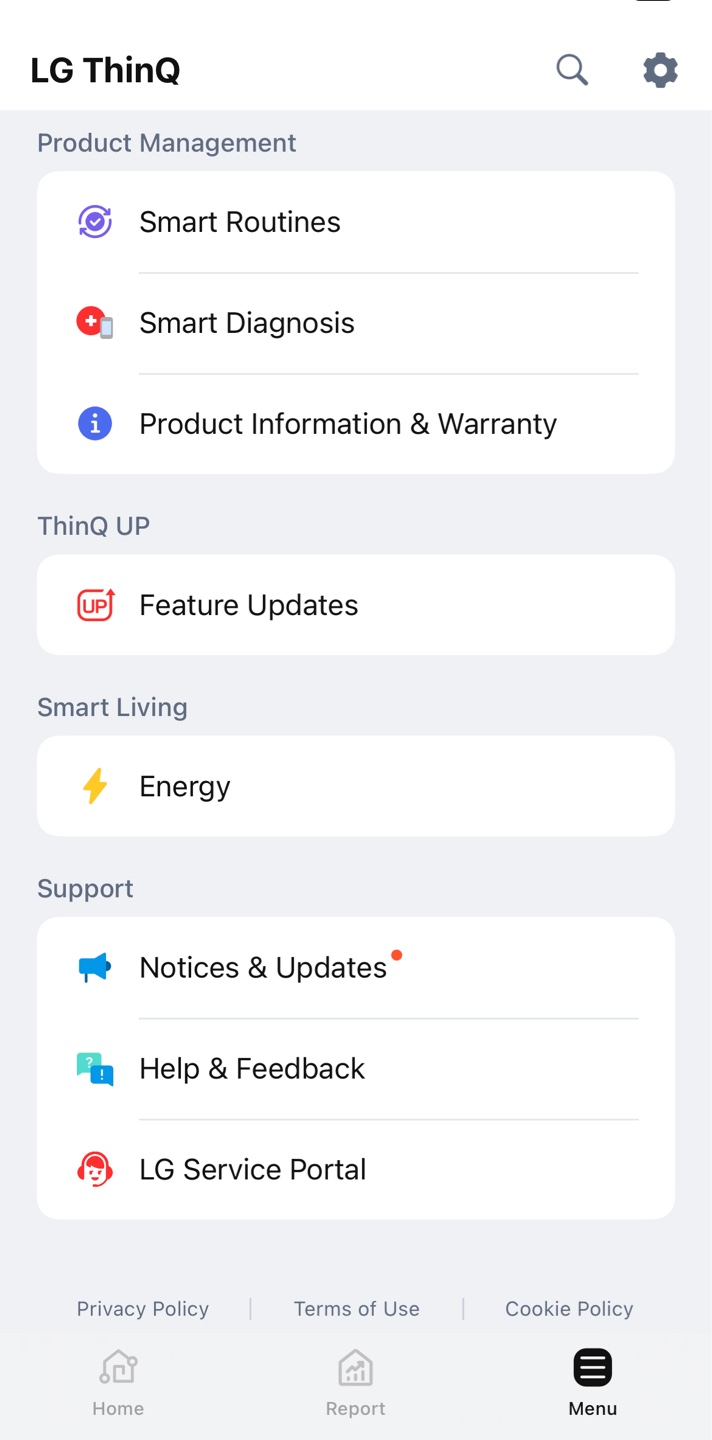Switch to the Home tab
The image size is (712, 1440).
coord(118,1383)
